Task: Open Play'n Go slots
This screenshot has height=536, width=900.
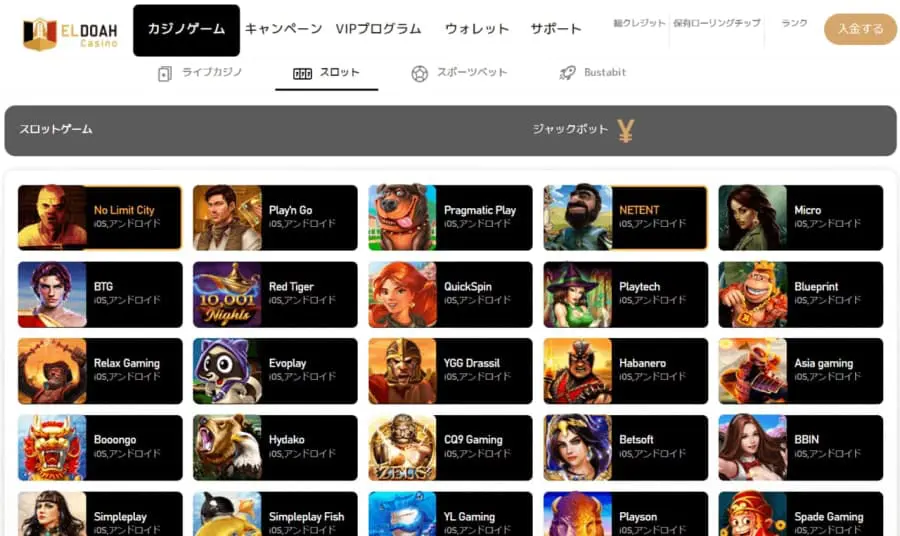Action: [275, 217]
